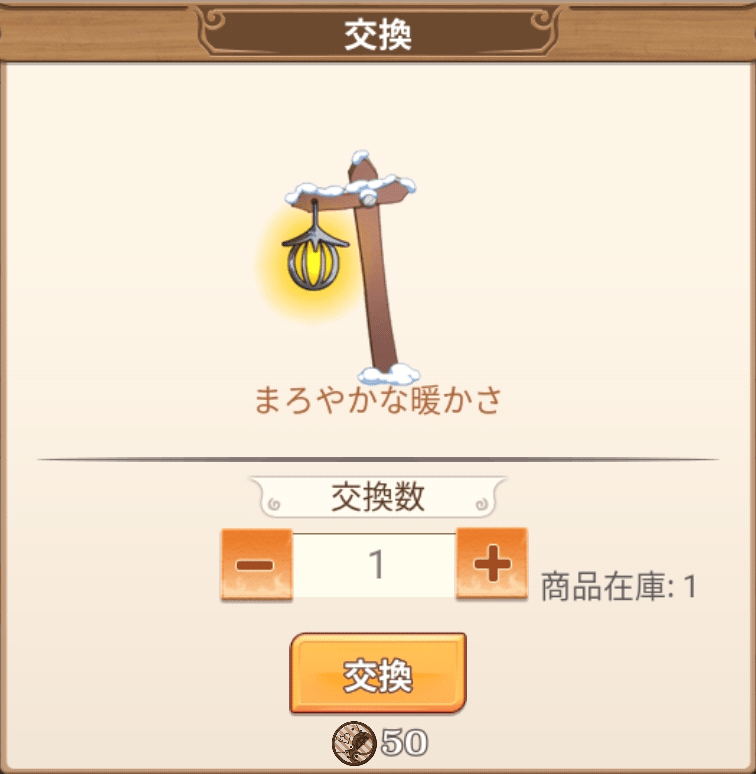The height and width of the screenshot is (774, 756).
Task: Tap the exchange quantity number field
Action: pos(375,566)
